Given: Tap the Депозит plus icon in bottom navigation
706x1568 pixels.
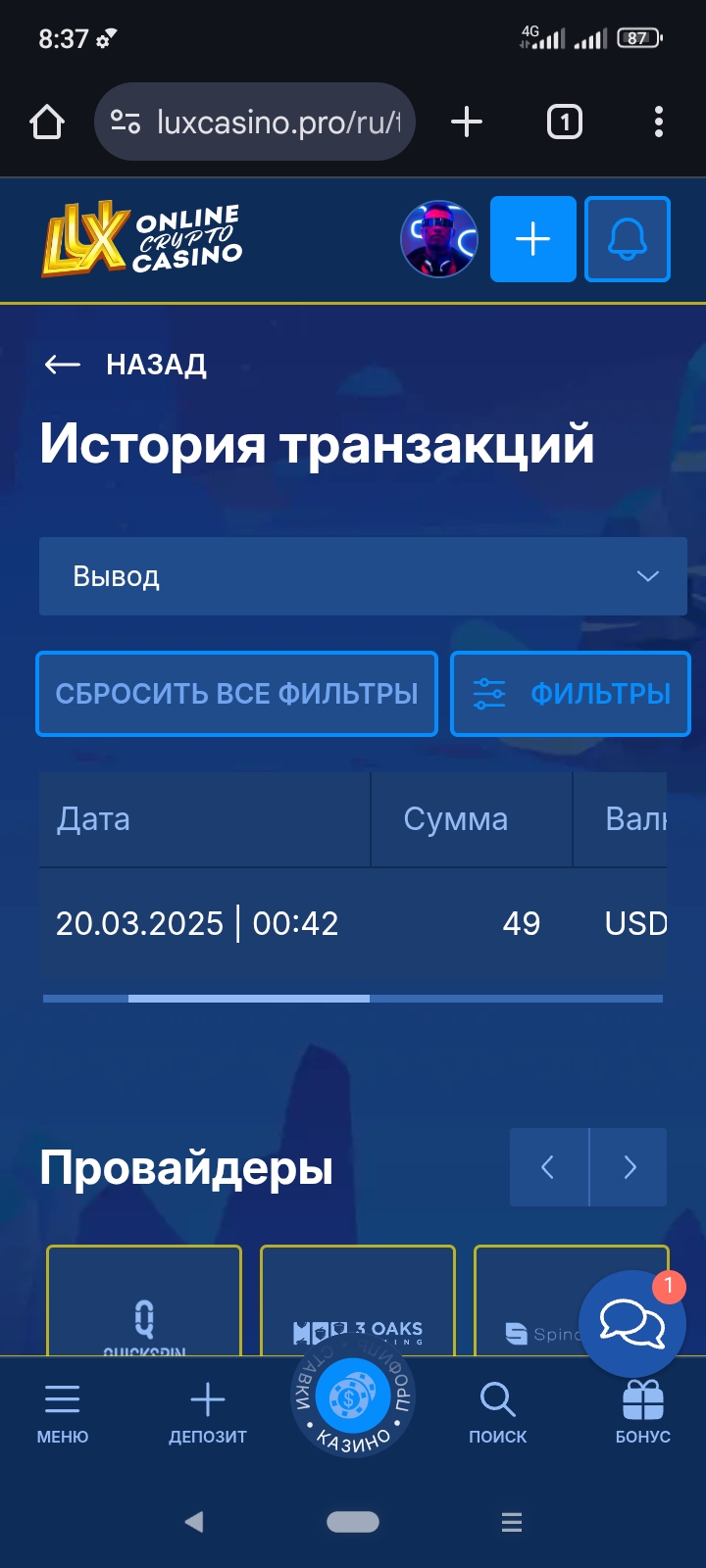Looking at the screenshot, I should (207, 1396).
